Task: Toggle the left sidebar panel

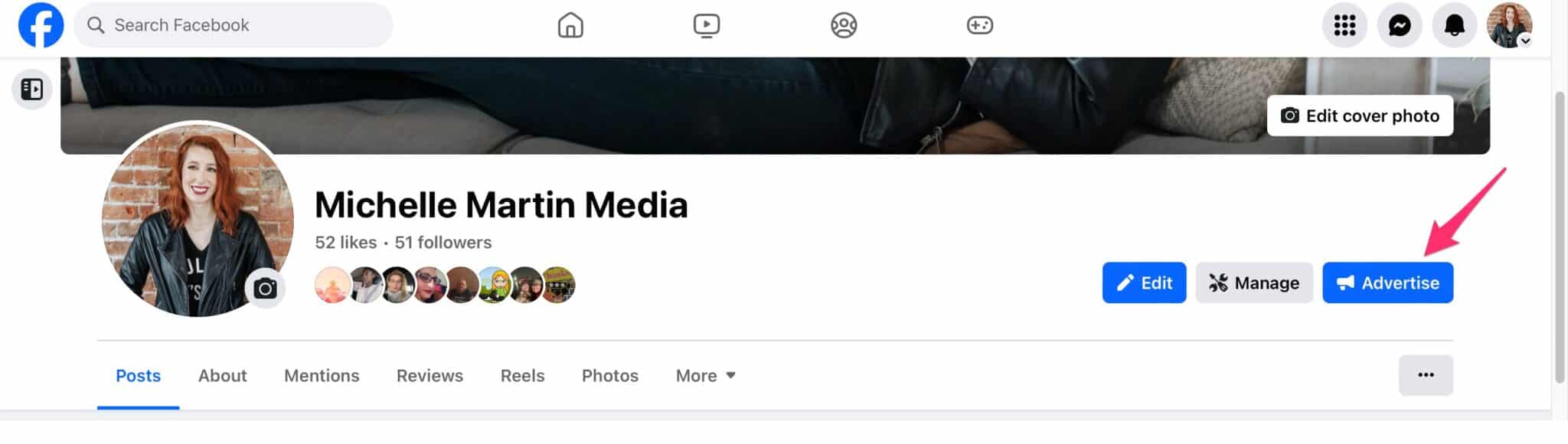Action: (x=32, y=90)
